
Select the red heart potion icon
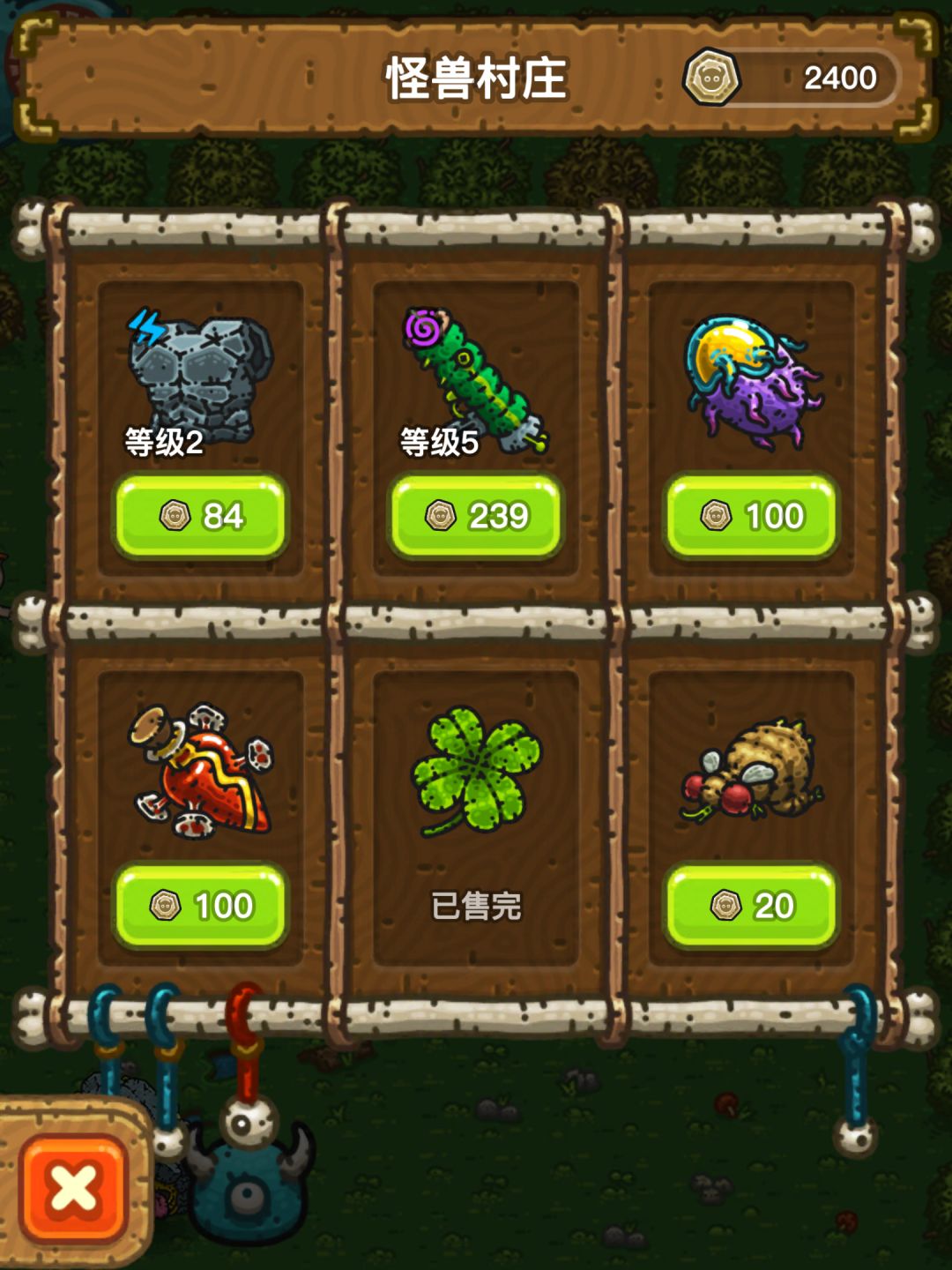click(196, 776)
